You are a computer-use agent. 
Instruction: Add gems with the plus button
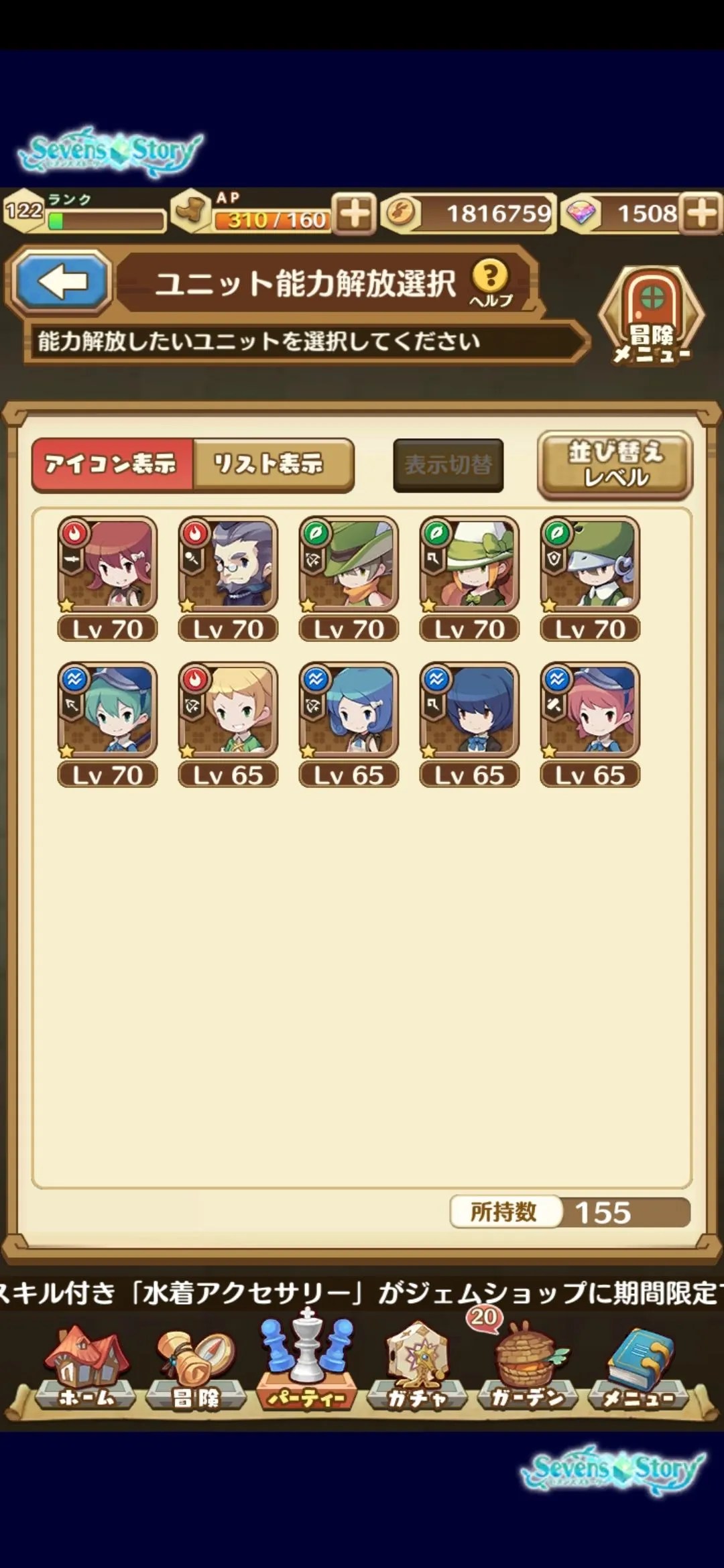point(703,214)
